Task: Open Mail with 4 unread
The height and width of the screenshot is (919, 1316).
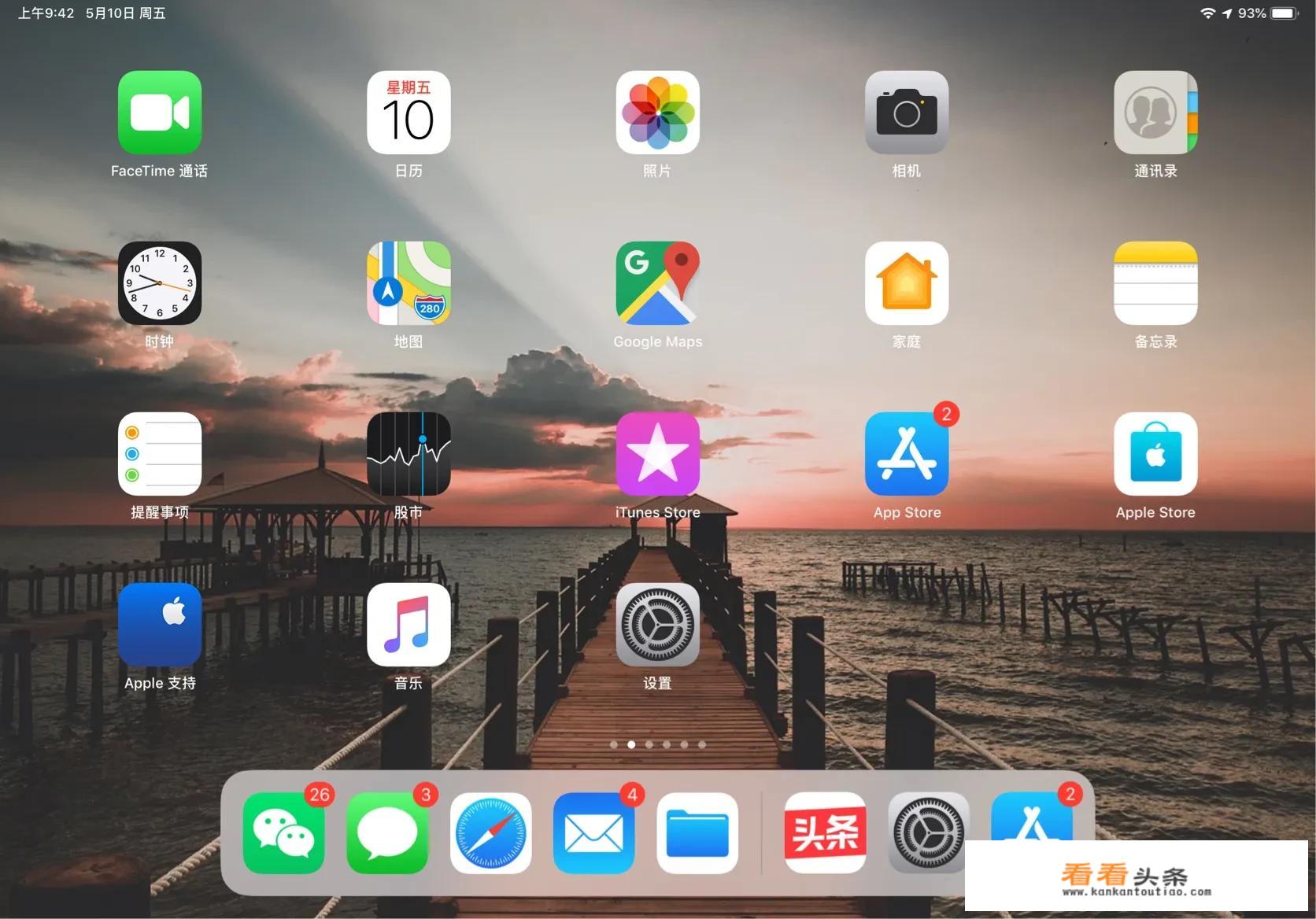Action: [593, 833]
